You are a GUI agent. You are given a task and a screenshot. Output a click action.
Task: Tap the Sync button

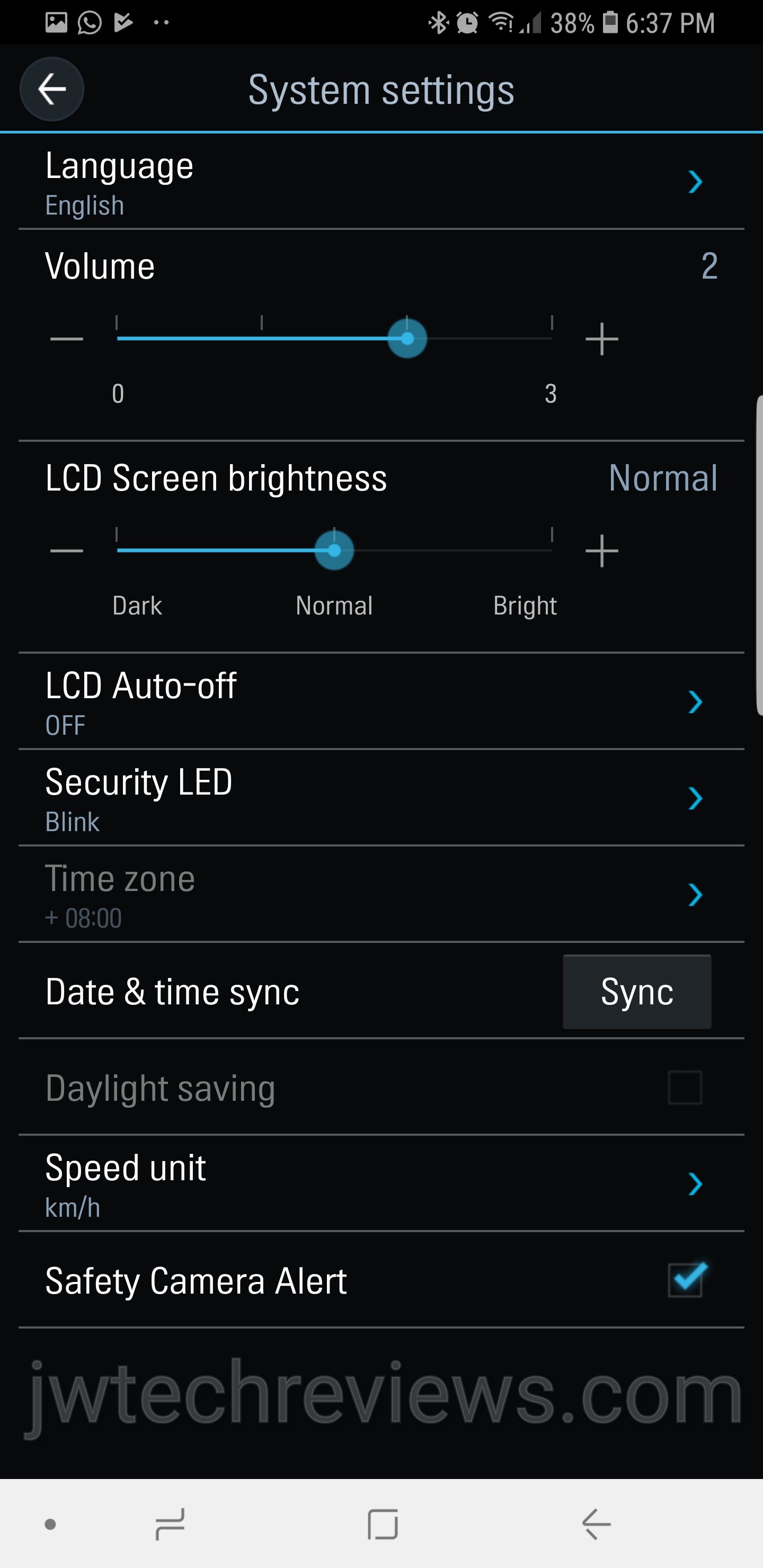[636, 992]
